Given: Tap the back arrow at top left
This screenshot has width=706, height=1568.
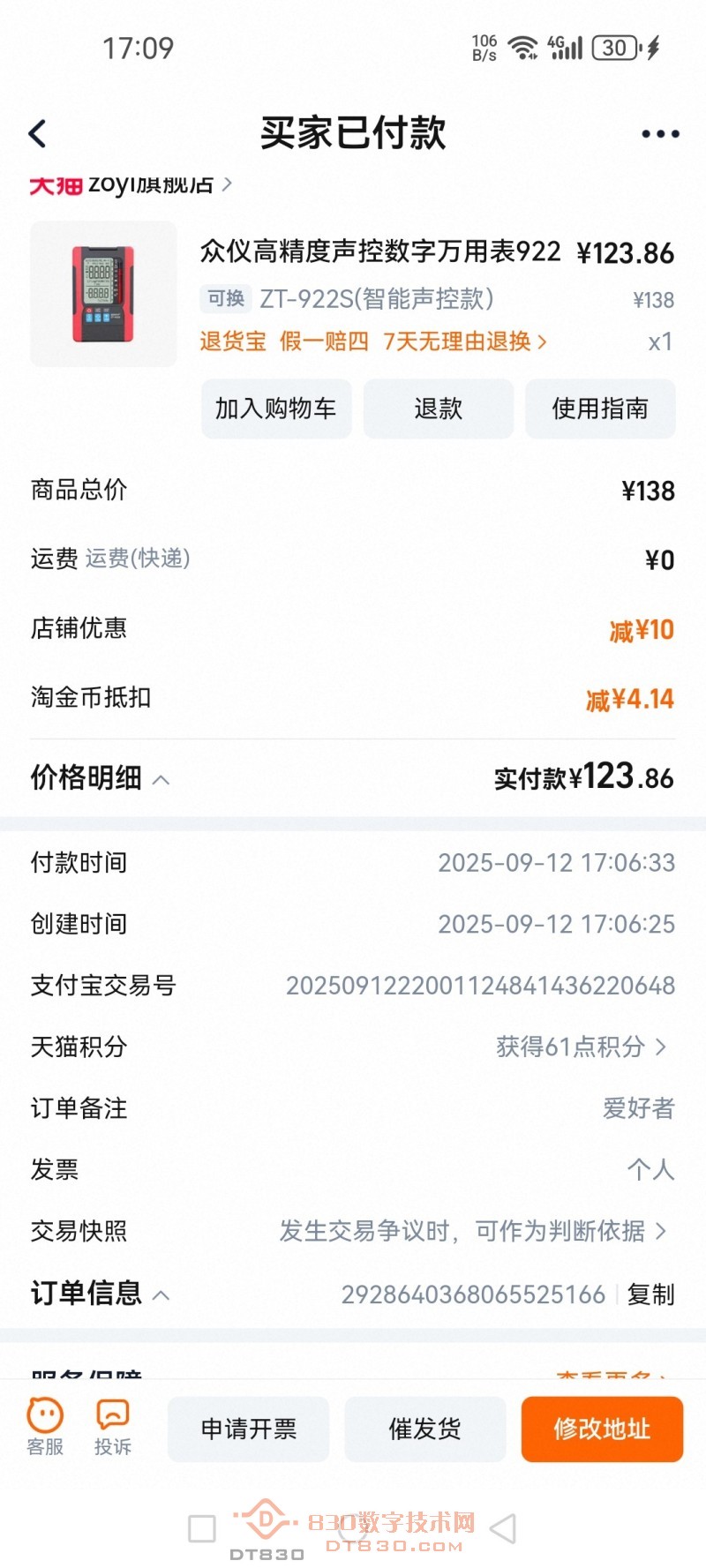Looking at the screenshot, I should (37, 132).
